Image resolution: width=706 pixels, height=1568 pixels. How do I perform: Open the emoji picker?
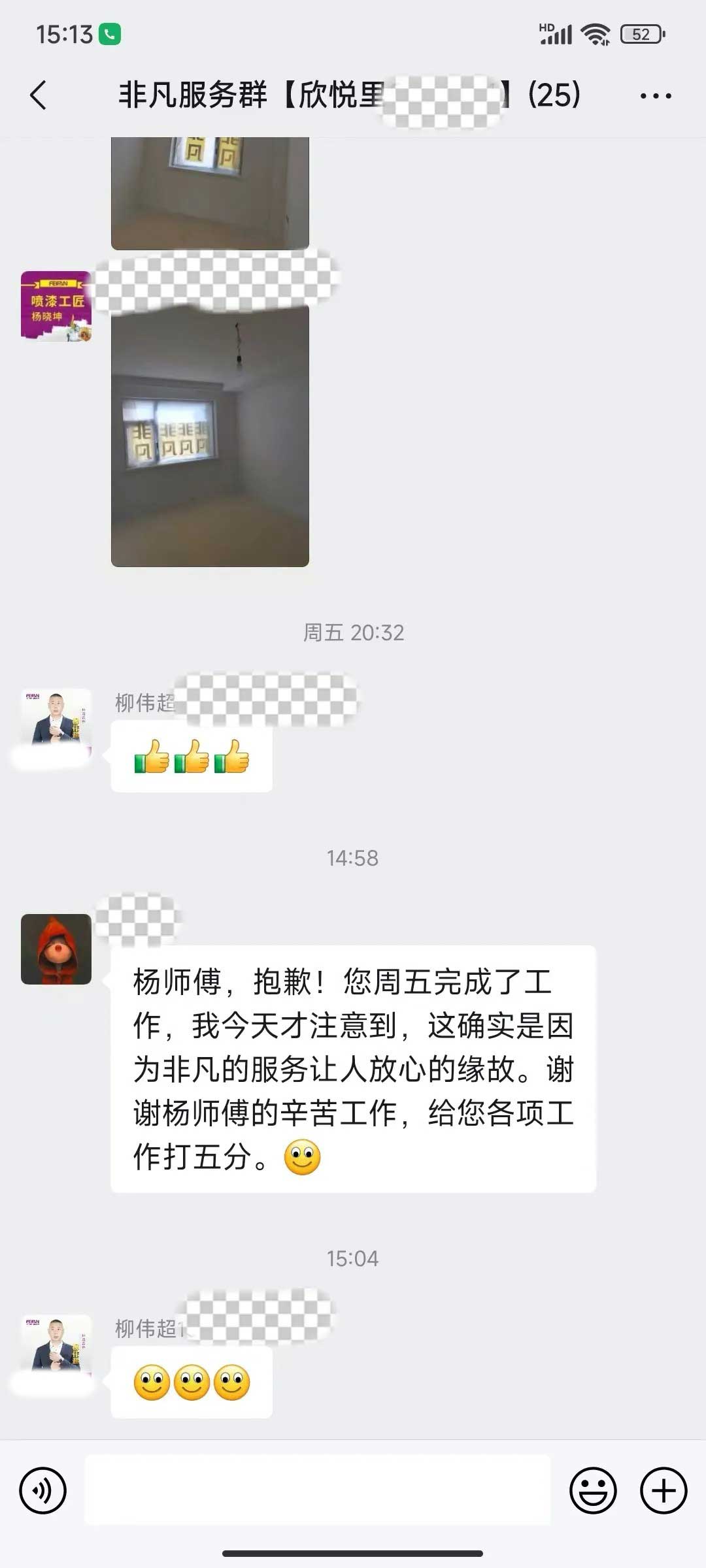593,1491
